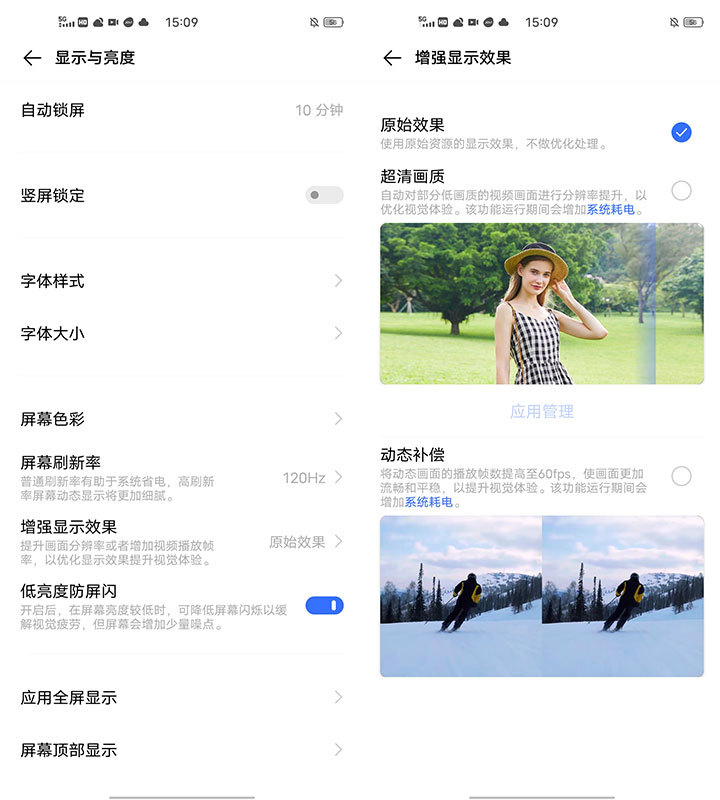Image resolution: width=720 pixels, height=800 pixels.
Task: Select the 原始效果 radio option
Action: point(681,132)
